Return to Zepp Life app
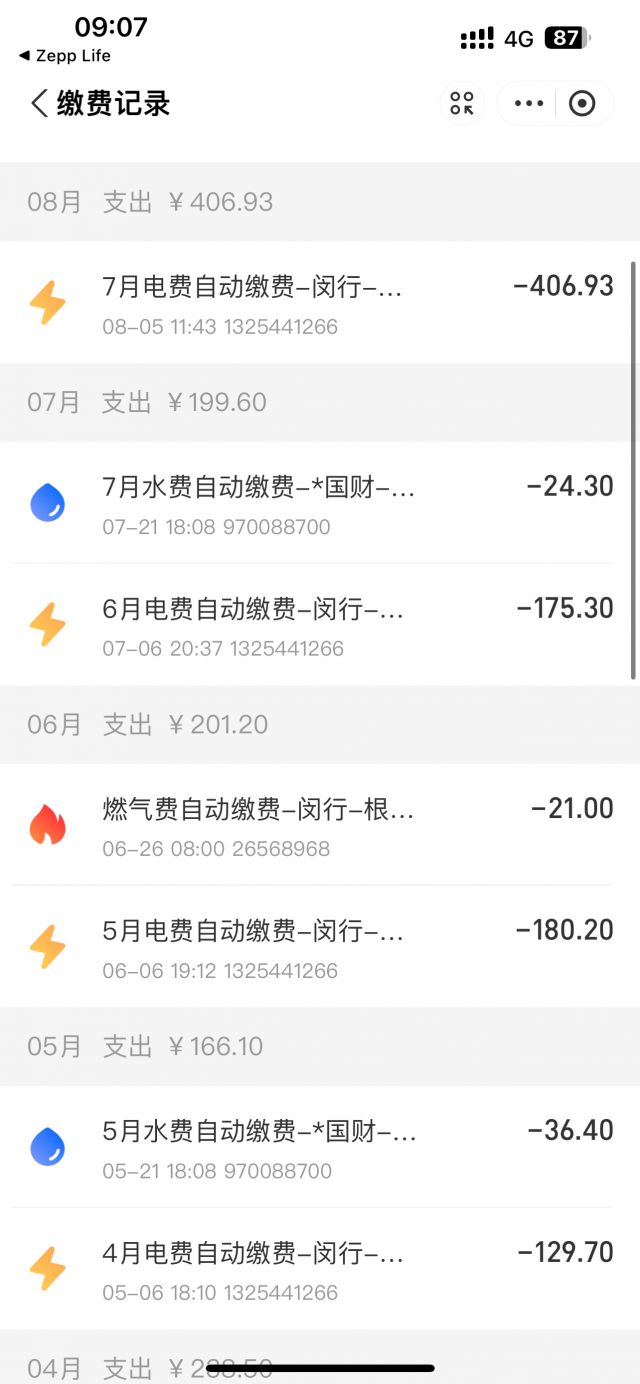Viewport: 640px width, 1384px height. pos(64,56)
